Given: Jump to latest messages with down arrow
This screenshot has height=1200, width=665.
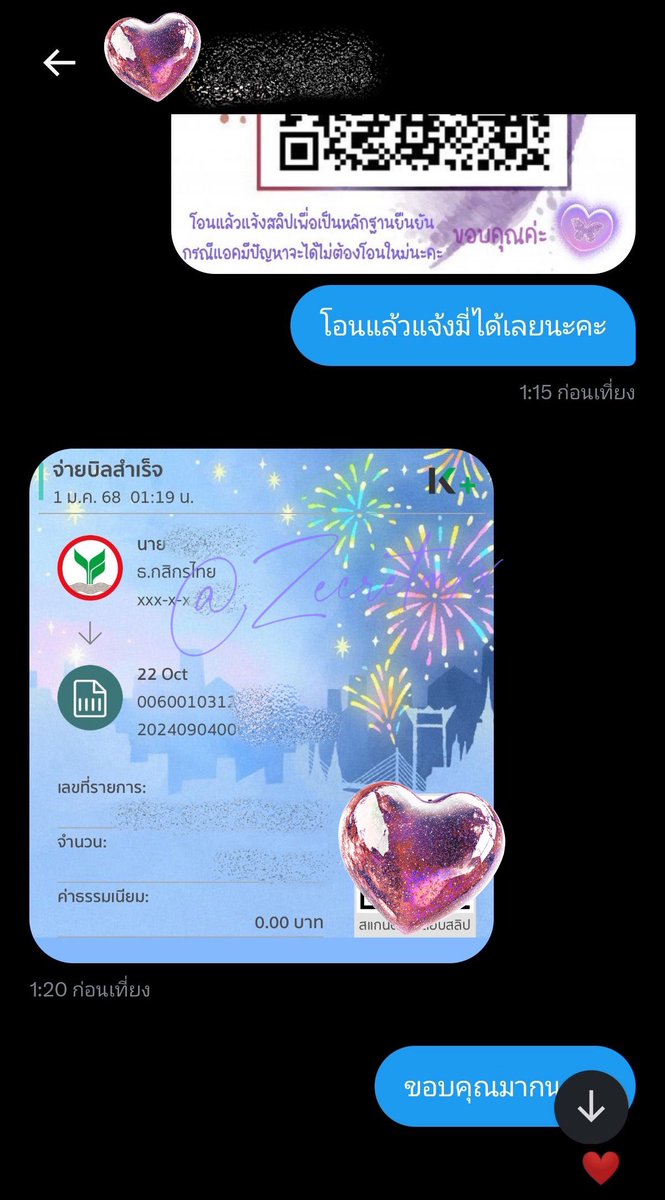Looking at the screenshot, I should tap(591, 1107).
